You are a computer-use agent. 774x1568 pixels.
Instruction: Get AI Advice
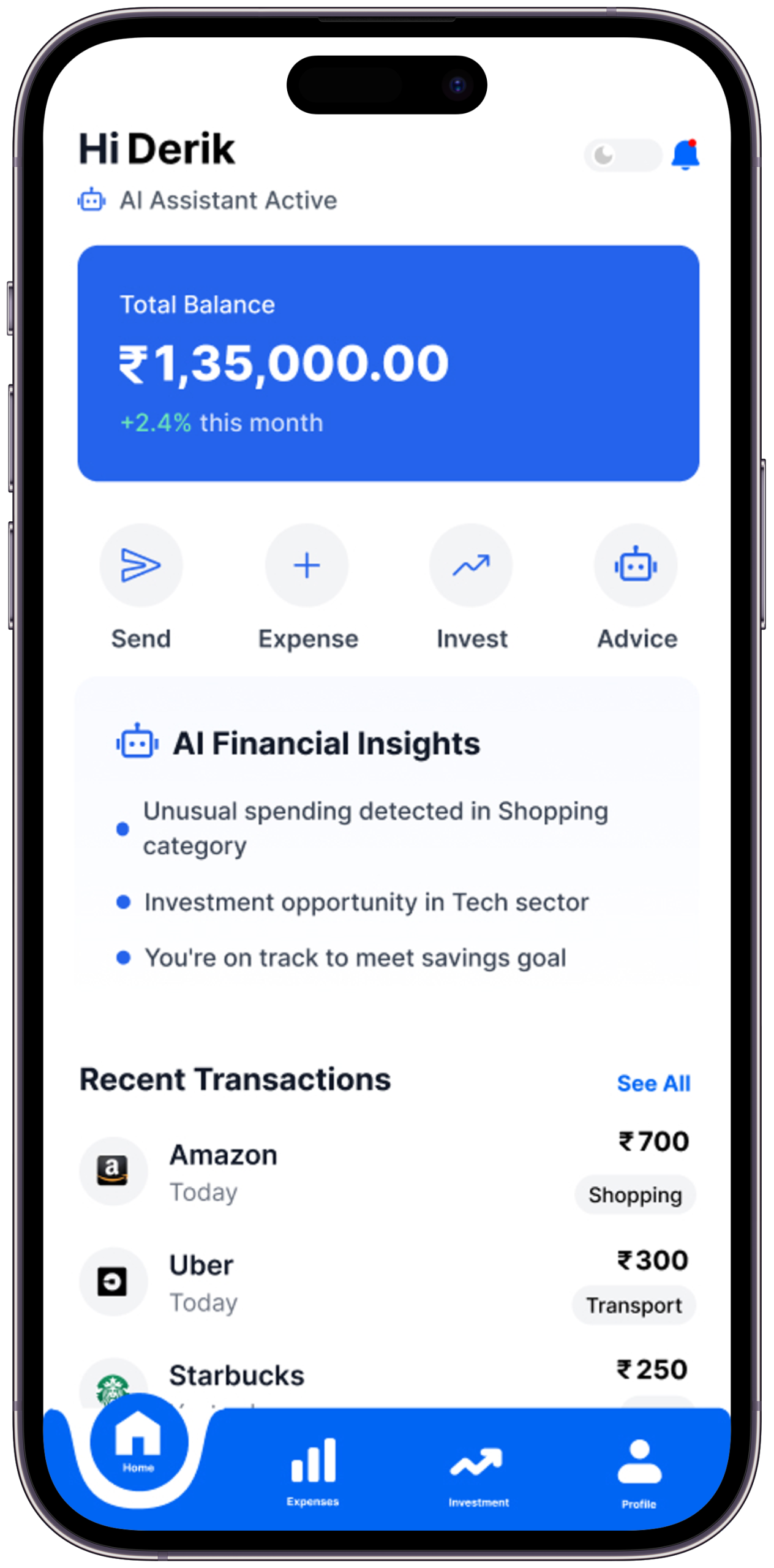coord(636,565)
